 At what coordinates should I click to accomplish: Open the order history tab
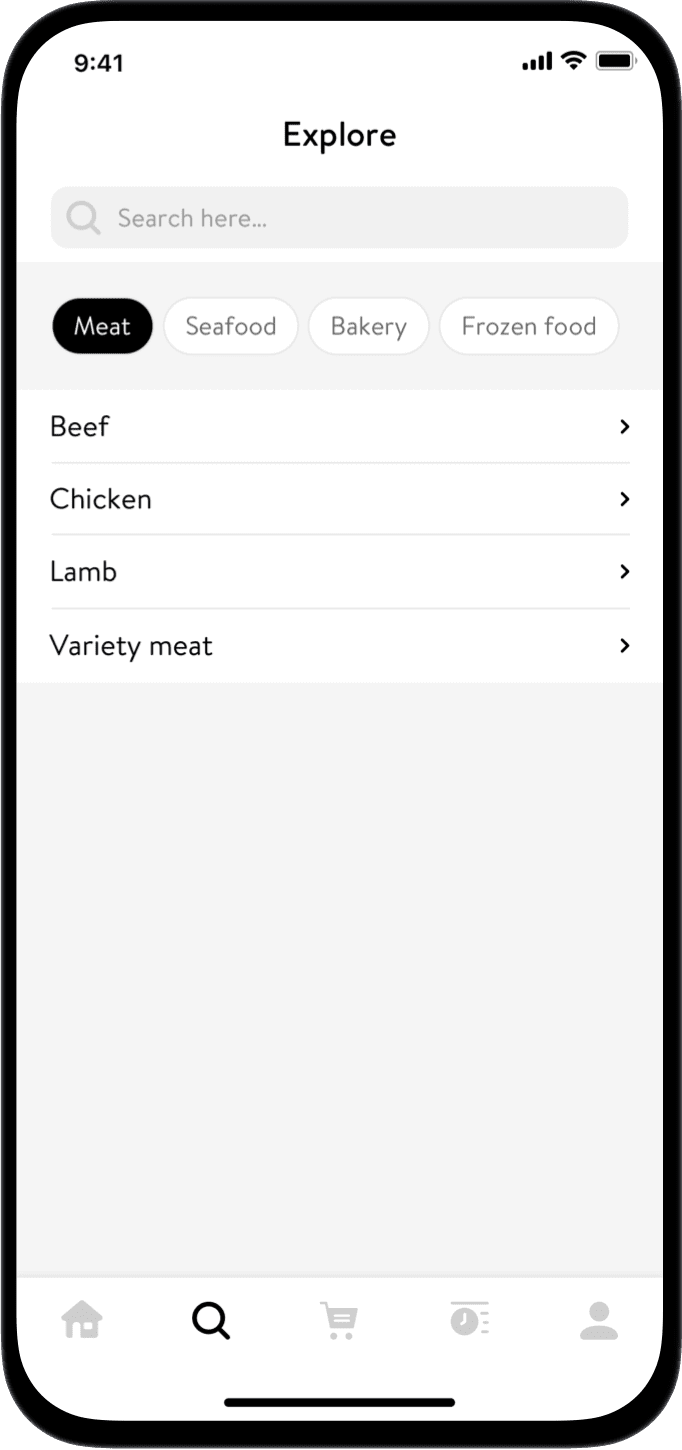[469, 1319]
